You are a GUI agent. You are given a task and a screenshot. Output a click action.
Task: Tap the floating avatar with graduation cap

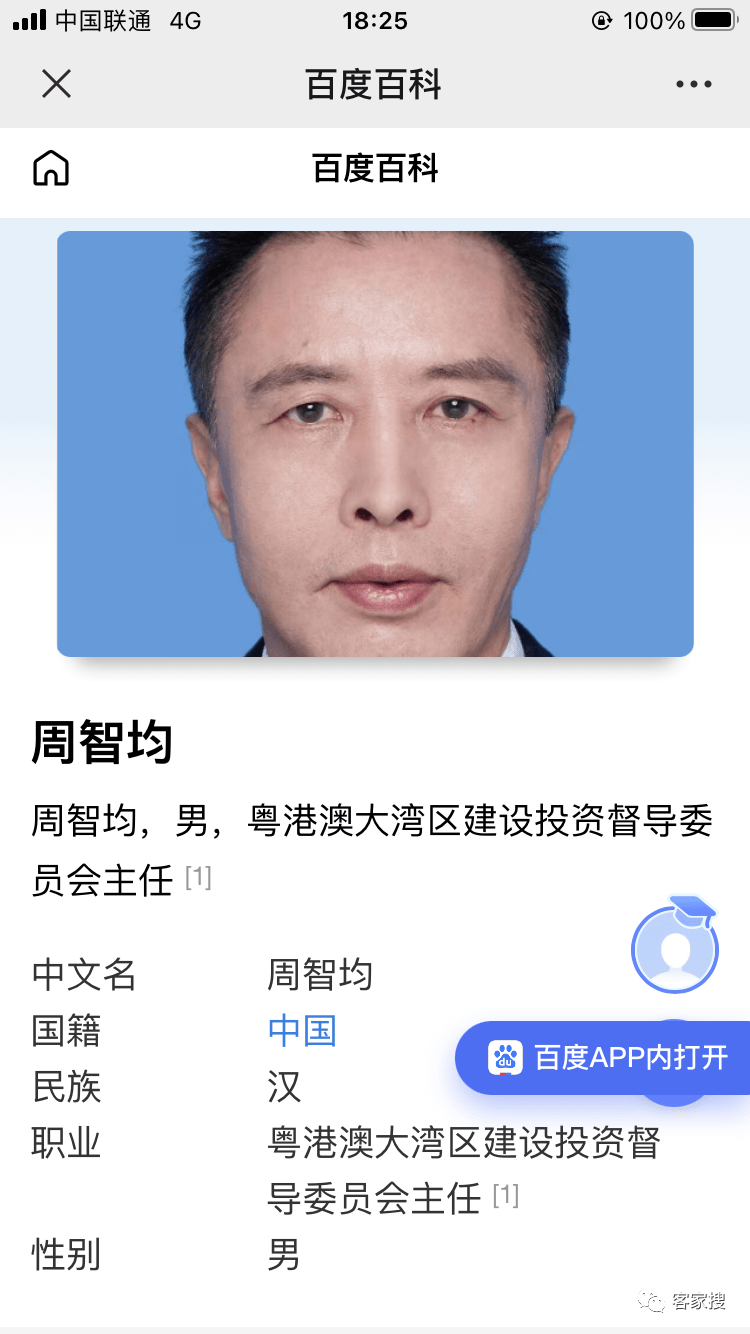point(675,948)
